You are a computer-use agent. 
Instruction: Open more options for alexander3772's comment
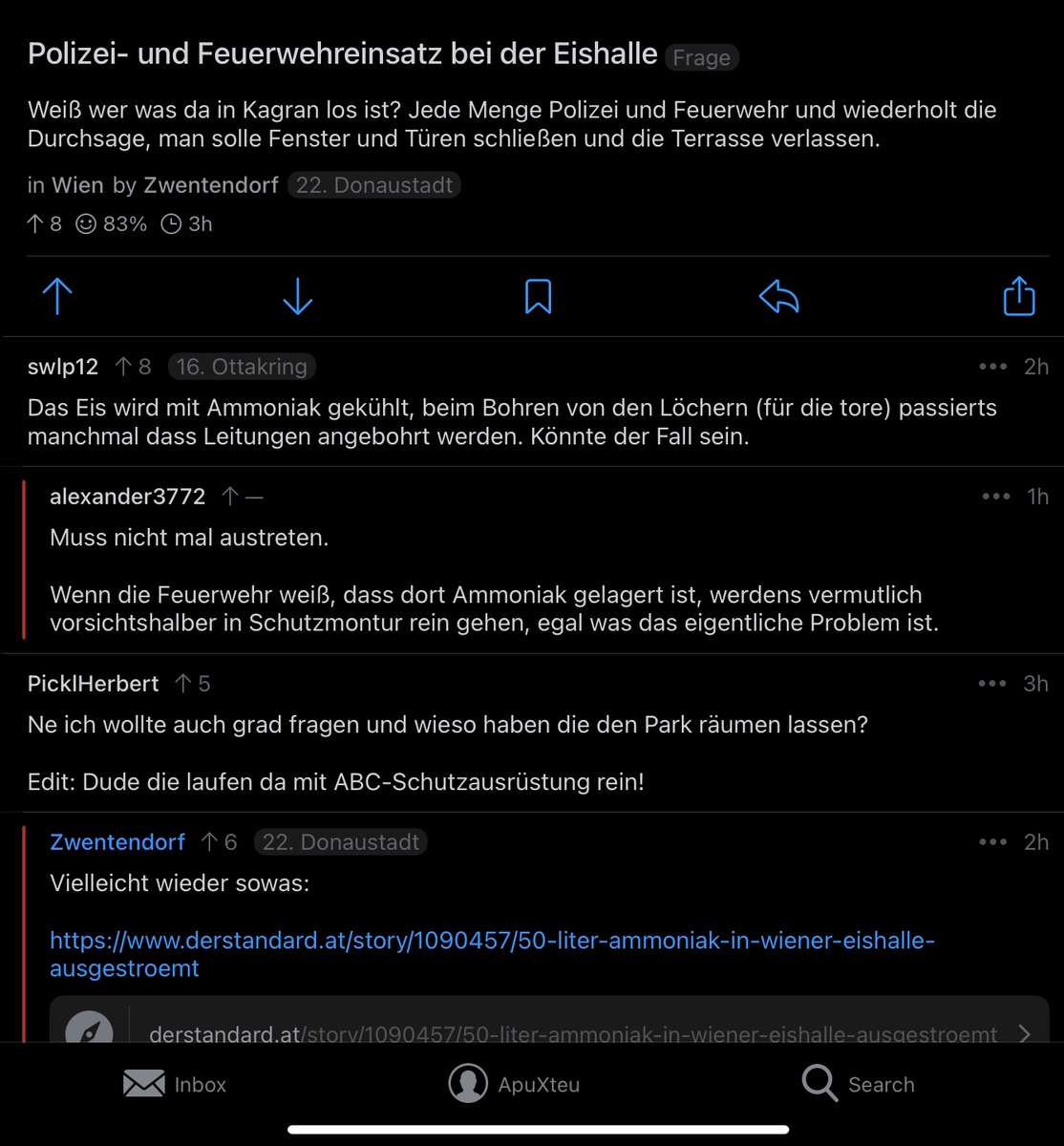tap(995, 497)
